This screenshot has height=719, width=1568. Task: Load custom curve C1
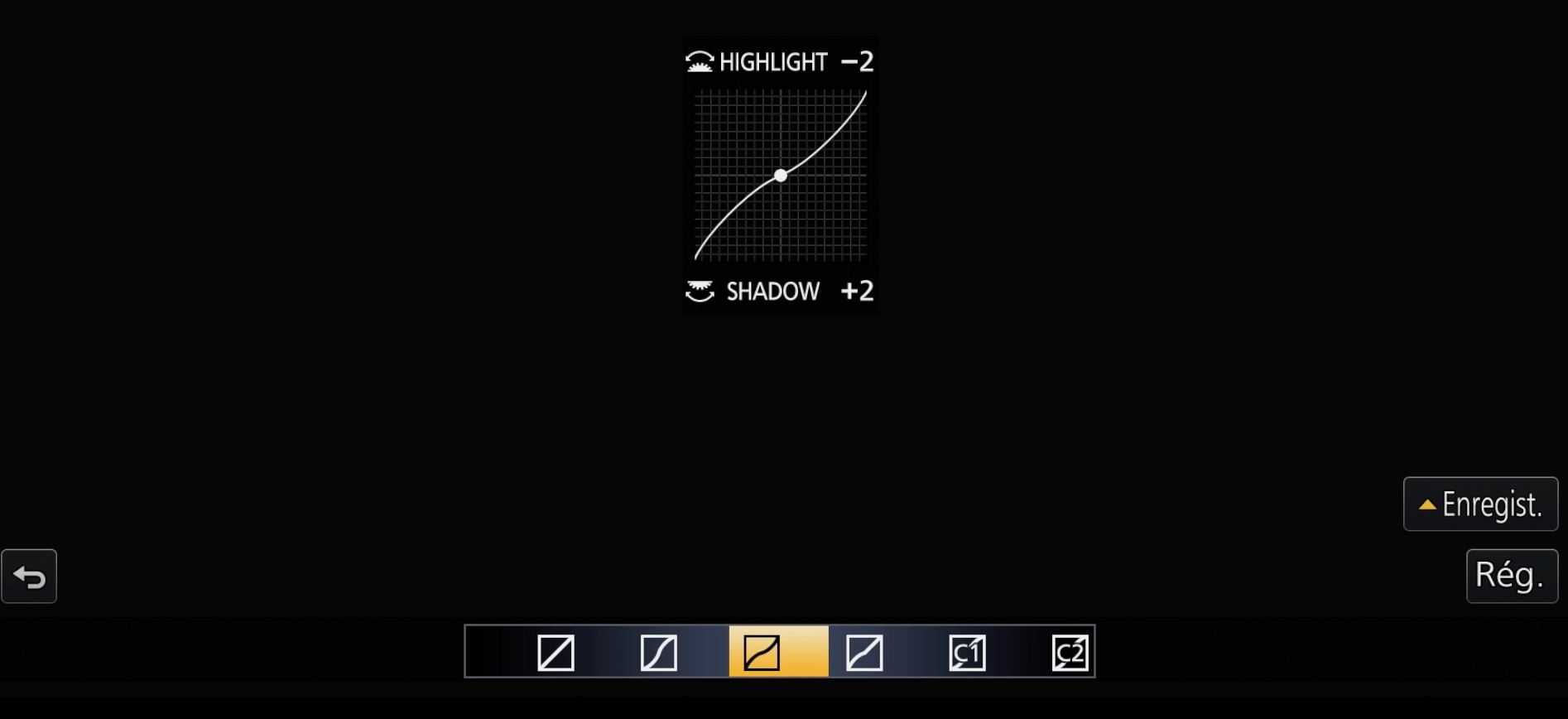point(967,653)
